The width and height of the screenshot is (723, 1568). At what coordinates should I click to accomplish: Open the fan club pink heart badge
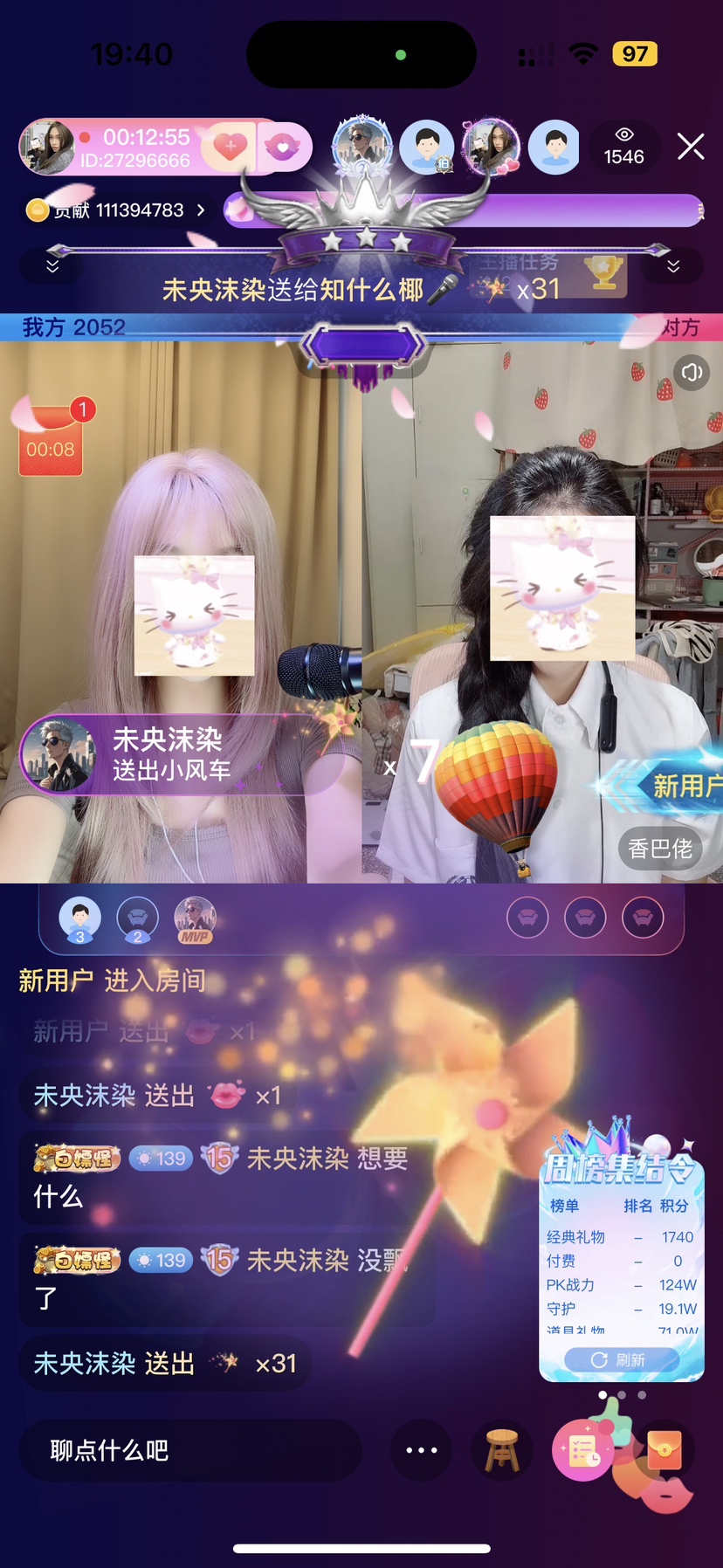click(x=282, y=147)
